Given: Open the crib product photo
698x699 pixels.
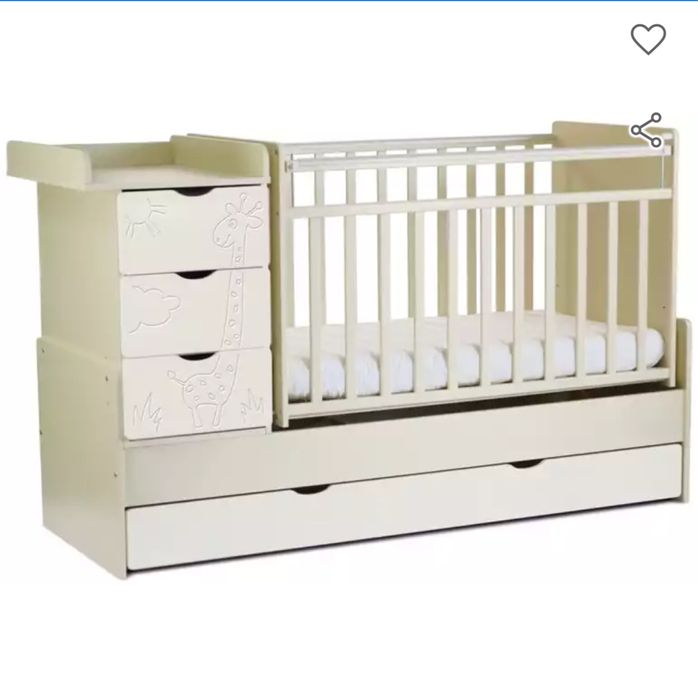Looking at the screenshot, I should [349, 350].
